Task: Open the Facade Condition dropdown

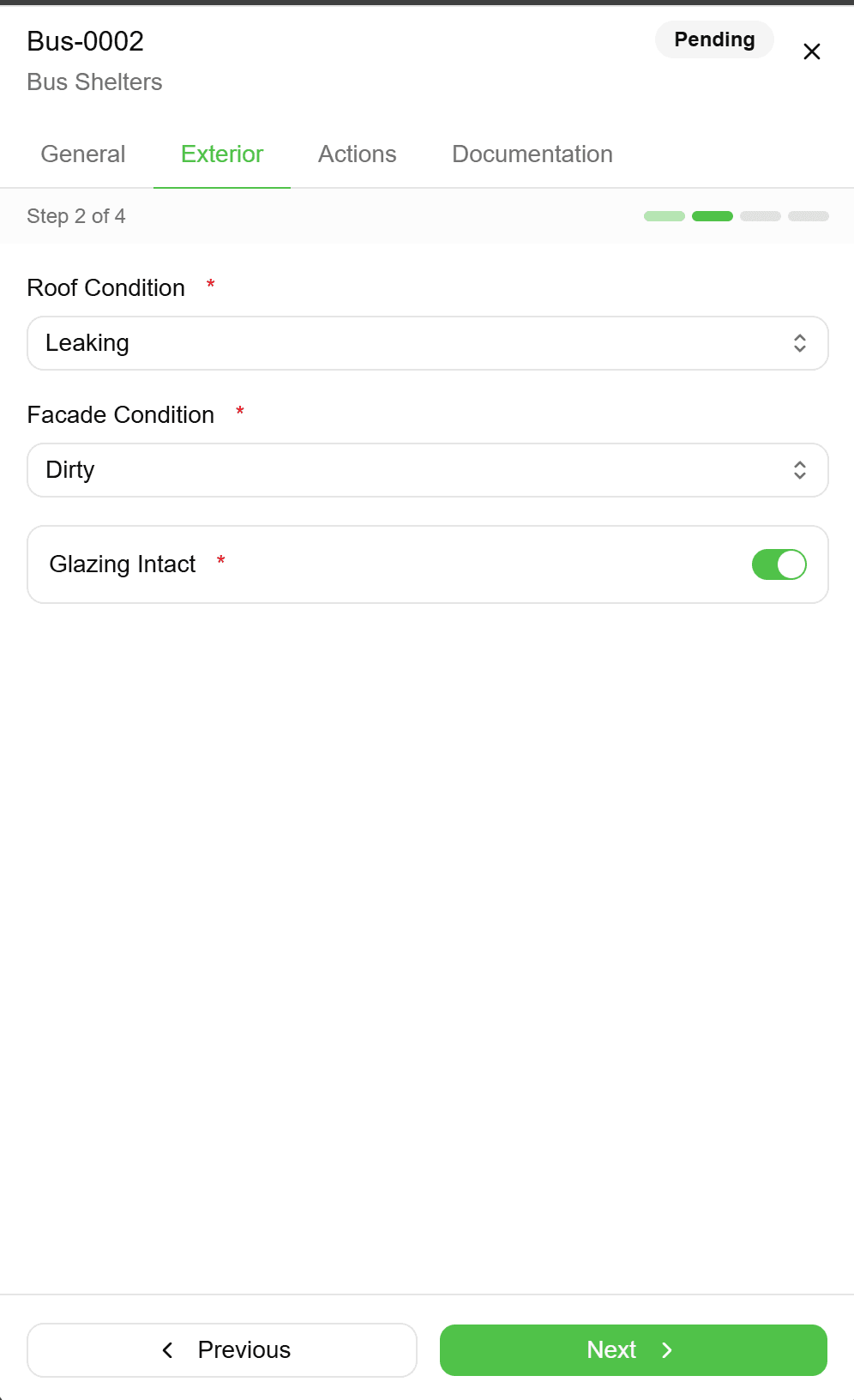Action: [427, 470]
